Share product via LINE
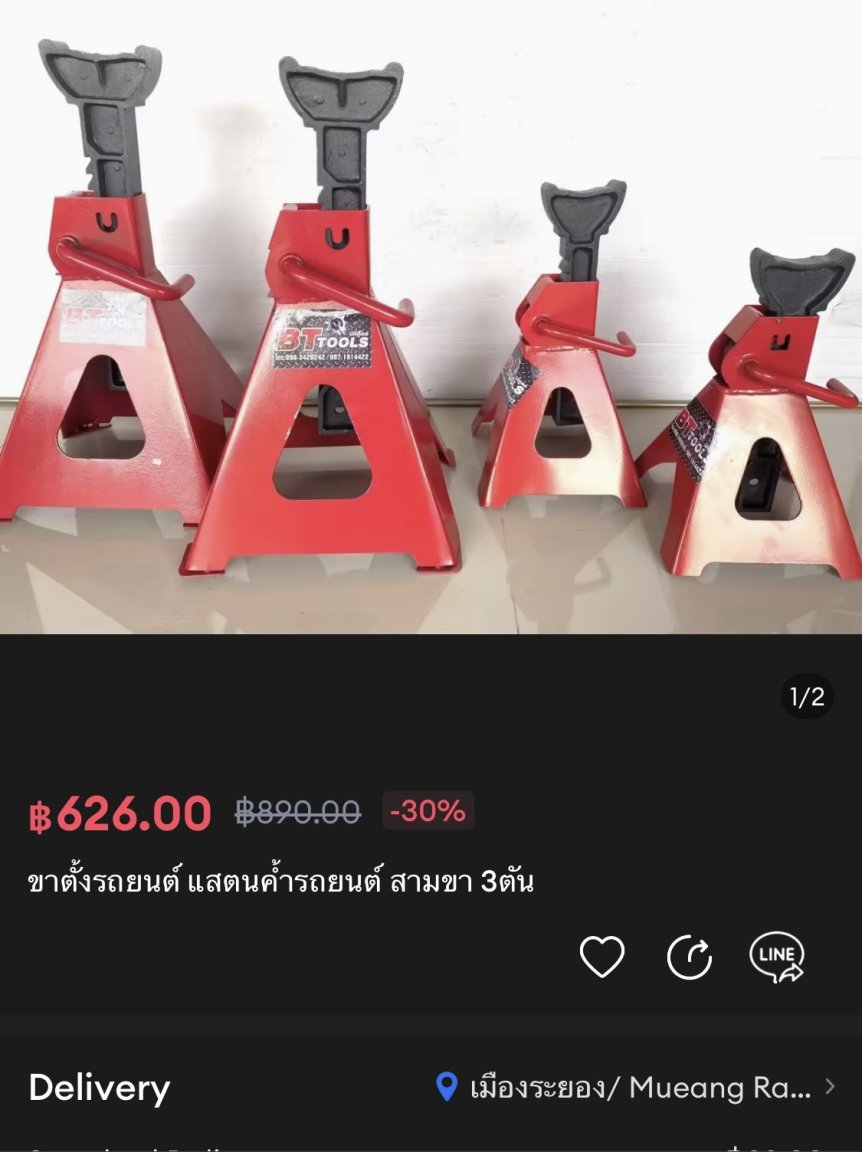 777,957
